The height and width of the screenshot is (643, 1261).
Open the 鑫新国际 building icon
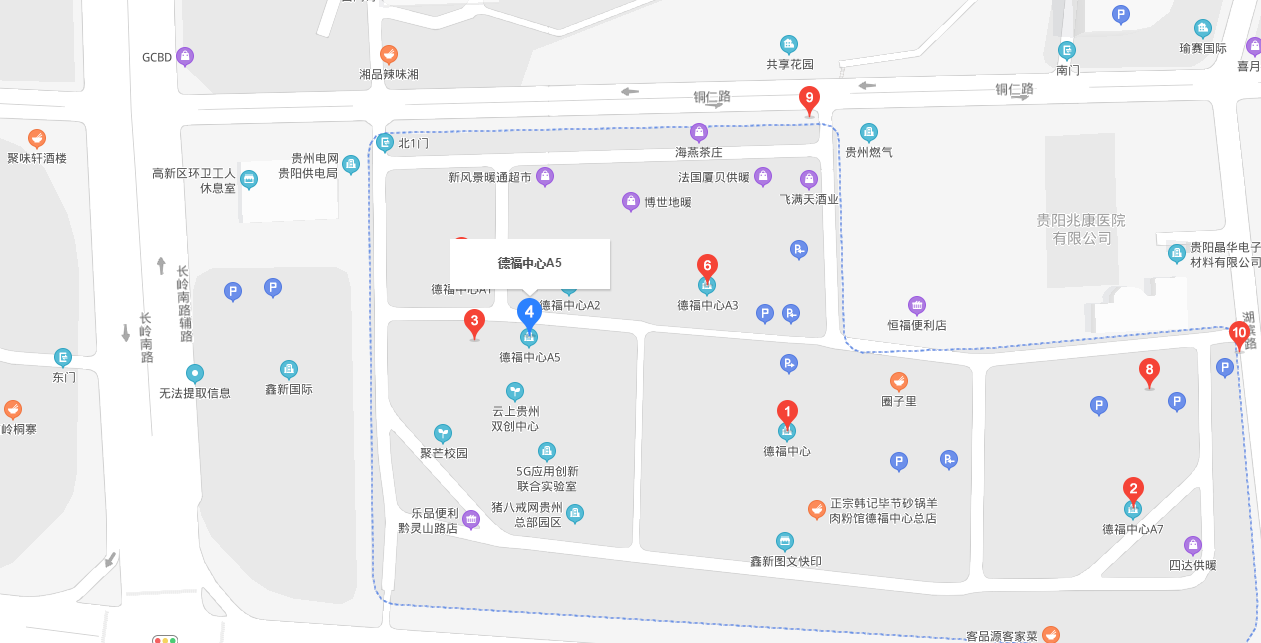pyautogui.click(x=289, y=369)
